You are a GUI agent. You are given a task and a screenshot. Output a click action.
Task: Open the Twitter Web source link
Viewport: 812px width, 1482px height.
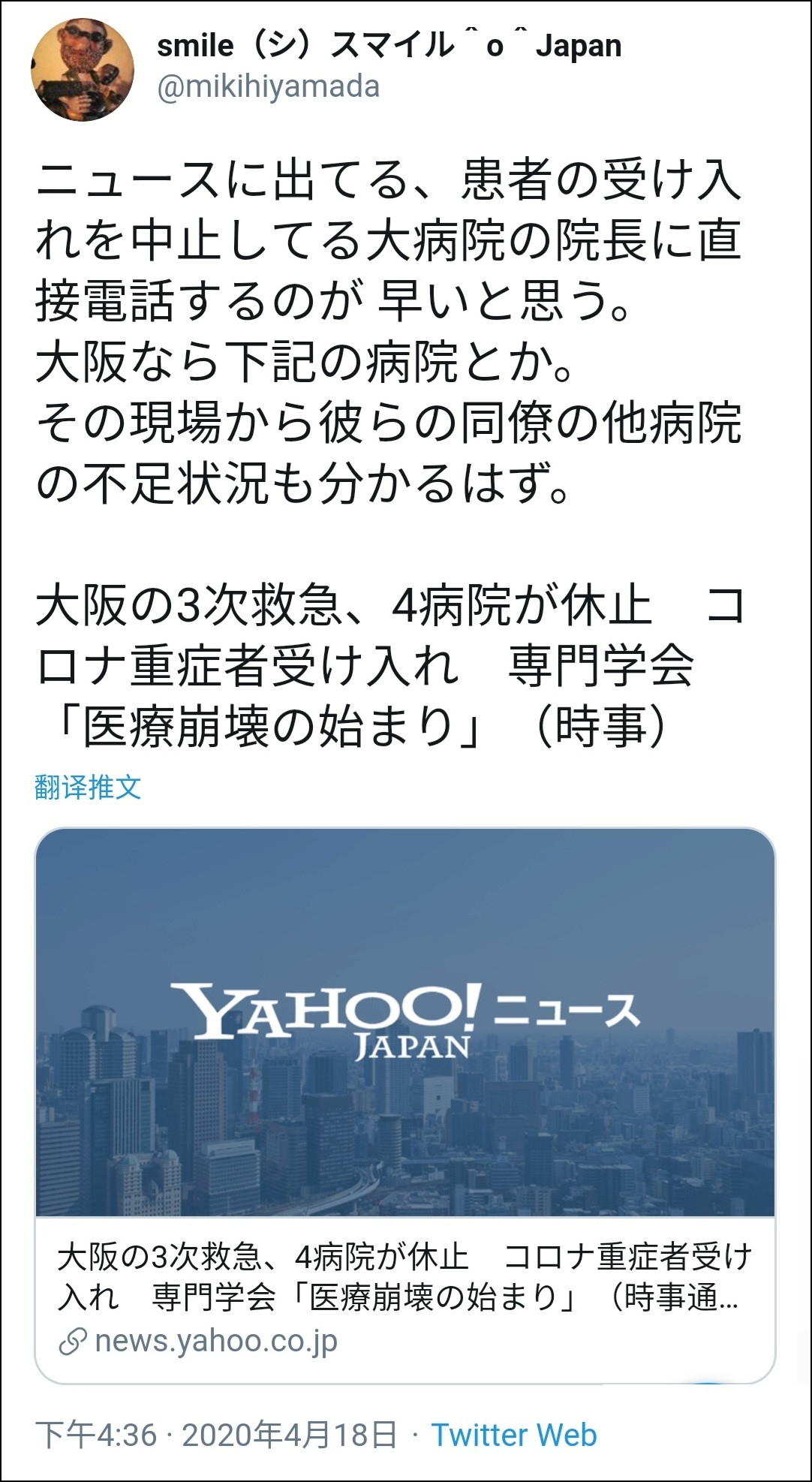tap(513, 1435)
